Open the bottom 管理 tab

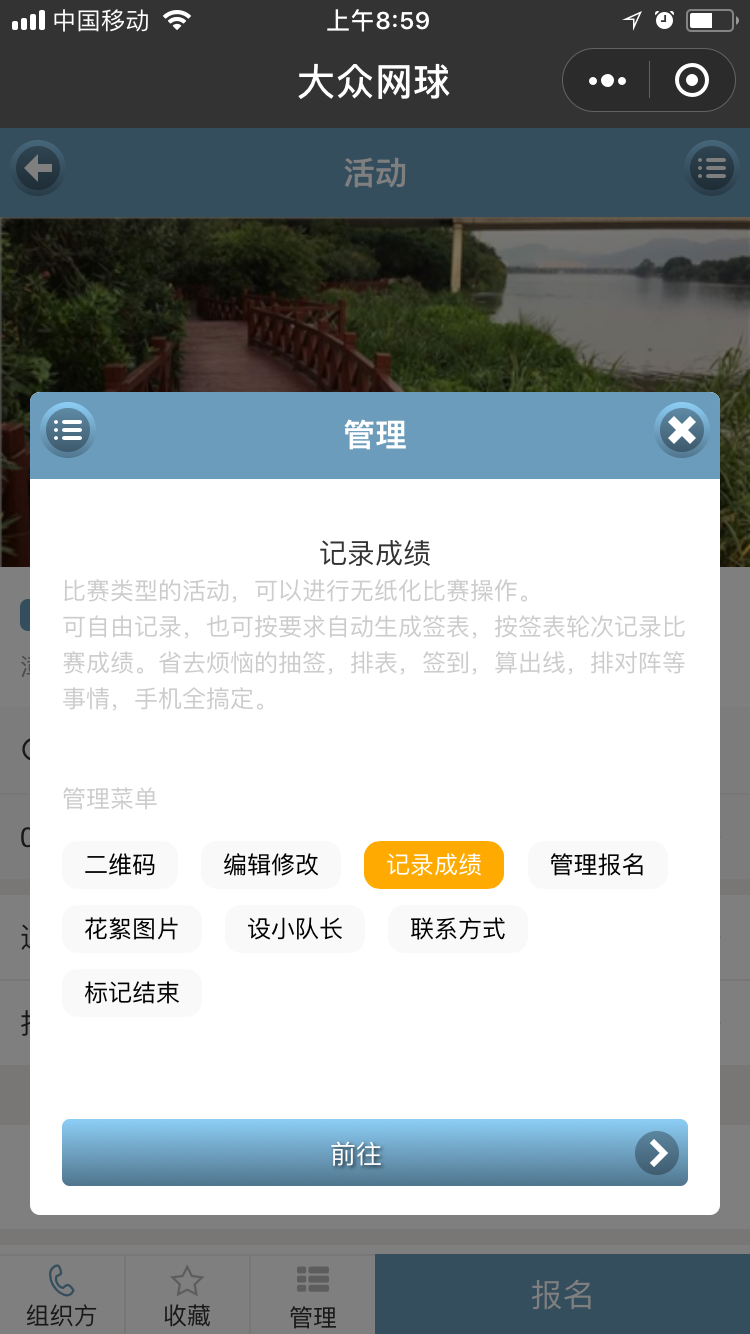[x=313, y=1295]
